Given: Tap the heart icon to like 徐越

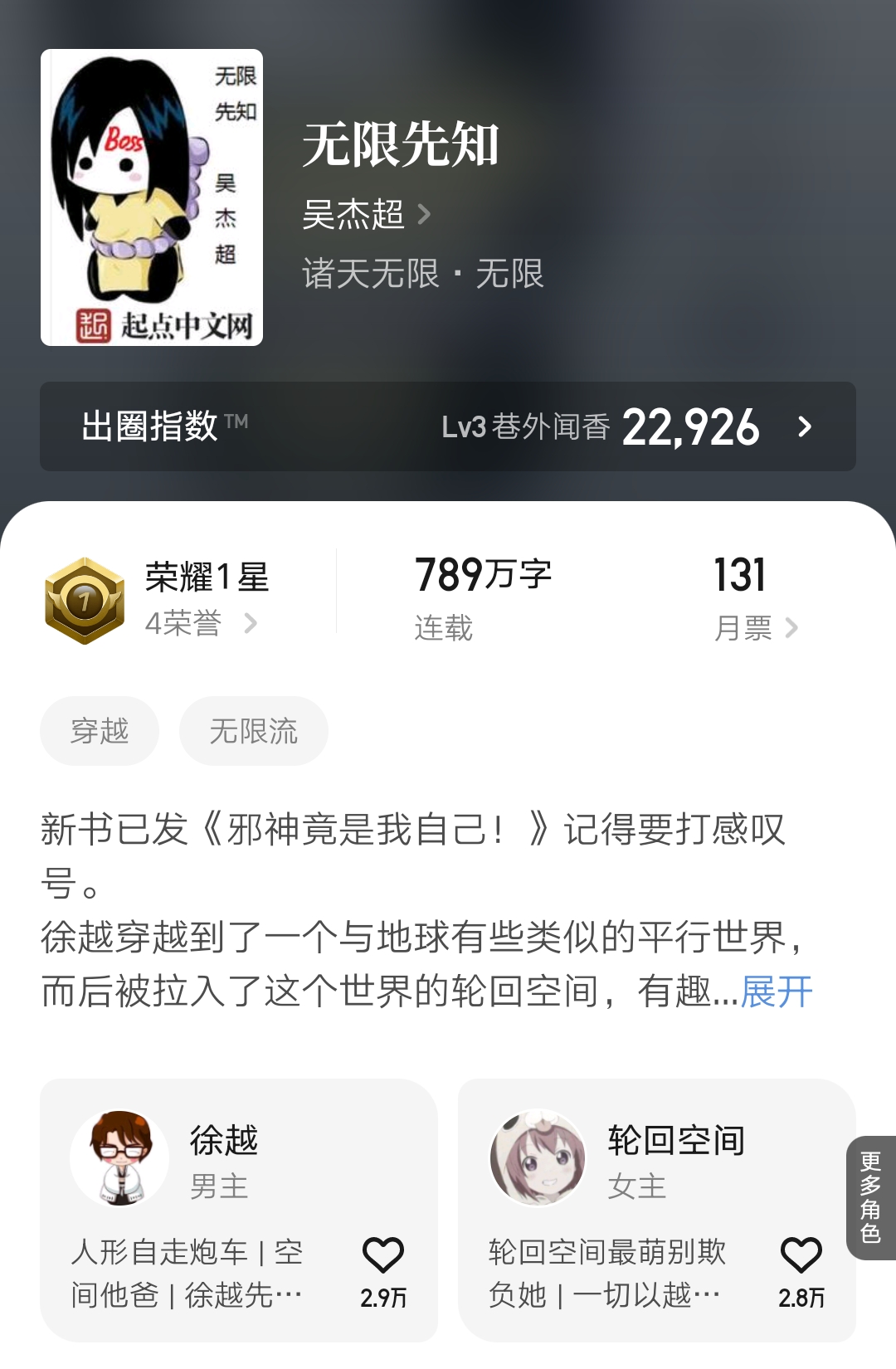Looking at the screenshot, I should [x=383, y=1252].
